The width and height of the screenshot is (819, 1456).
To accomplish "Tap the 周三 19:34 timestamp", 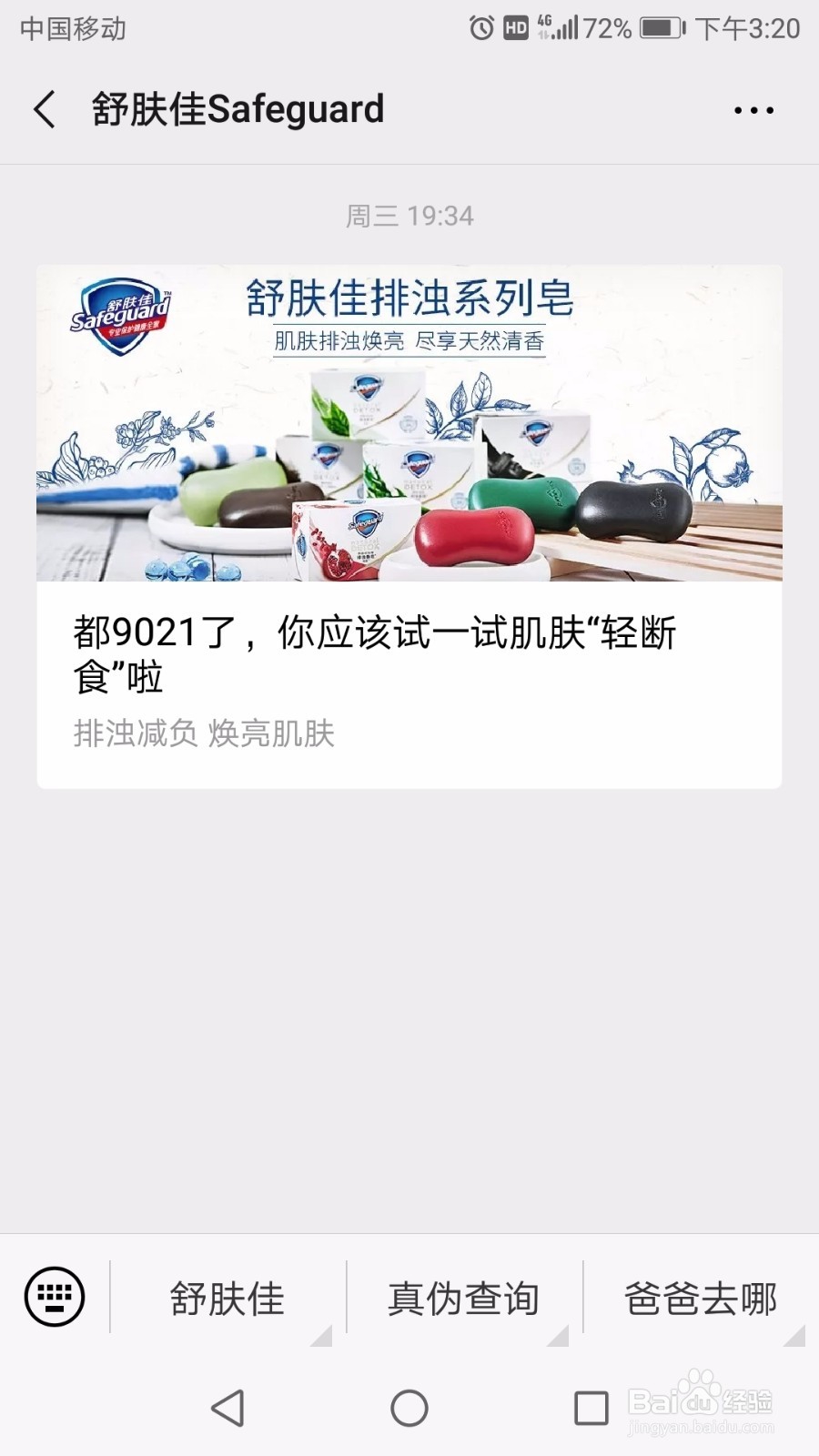I will point(409,216).
